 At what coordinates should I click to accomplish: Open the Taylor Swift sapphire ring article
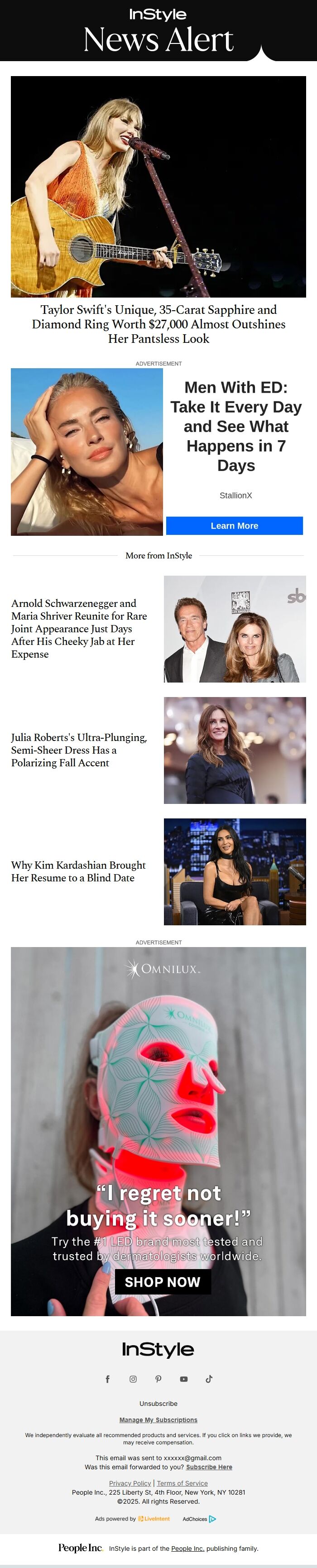pyautogui.click(x=158, y=324)
